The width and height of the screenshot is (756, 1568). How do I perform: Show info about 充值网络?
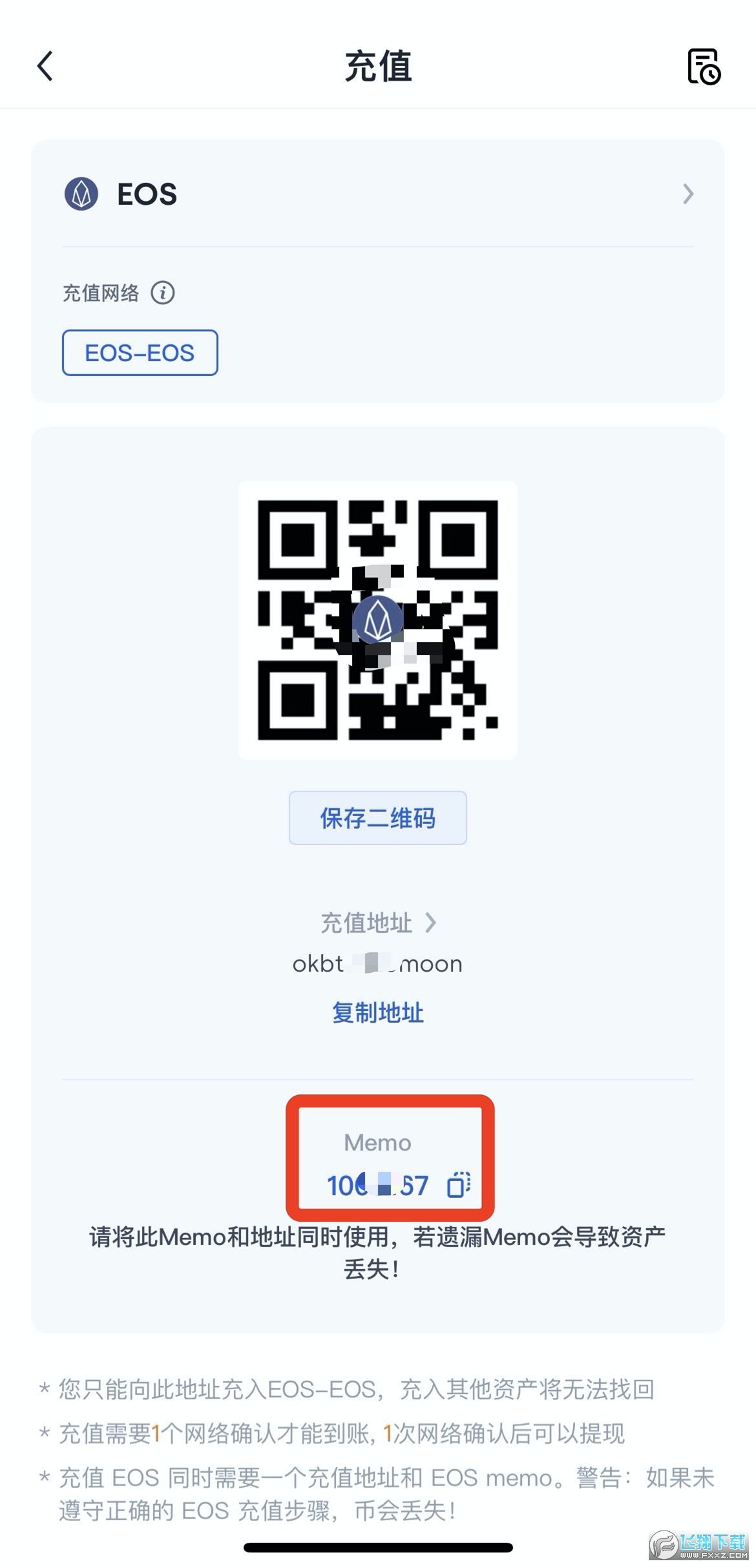(163, 293)
